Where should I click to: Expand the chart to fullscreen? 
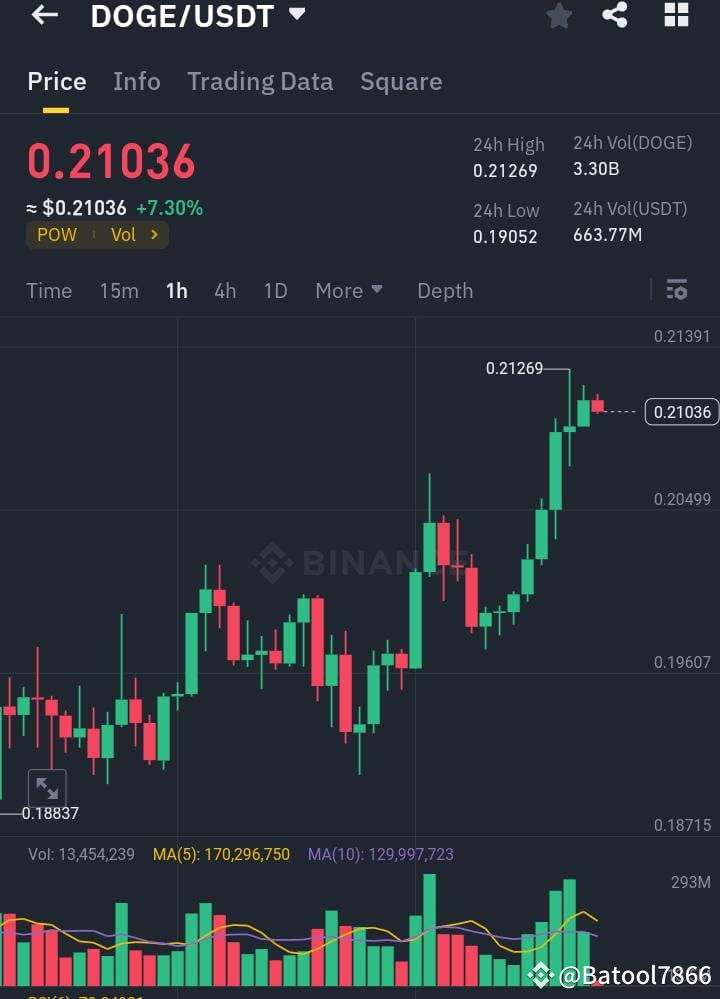tap(46, 788)
